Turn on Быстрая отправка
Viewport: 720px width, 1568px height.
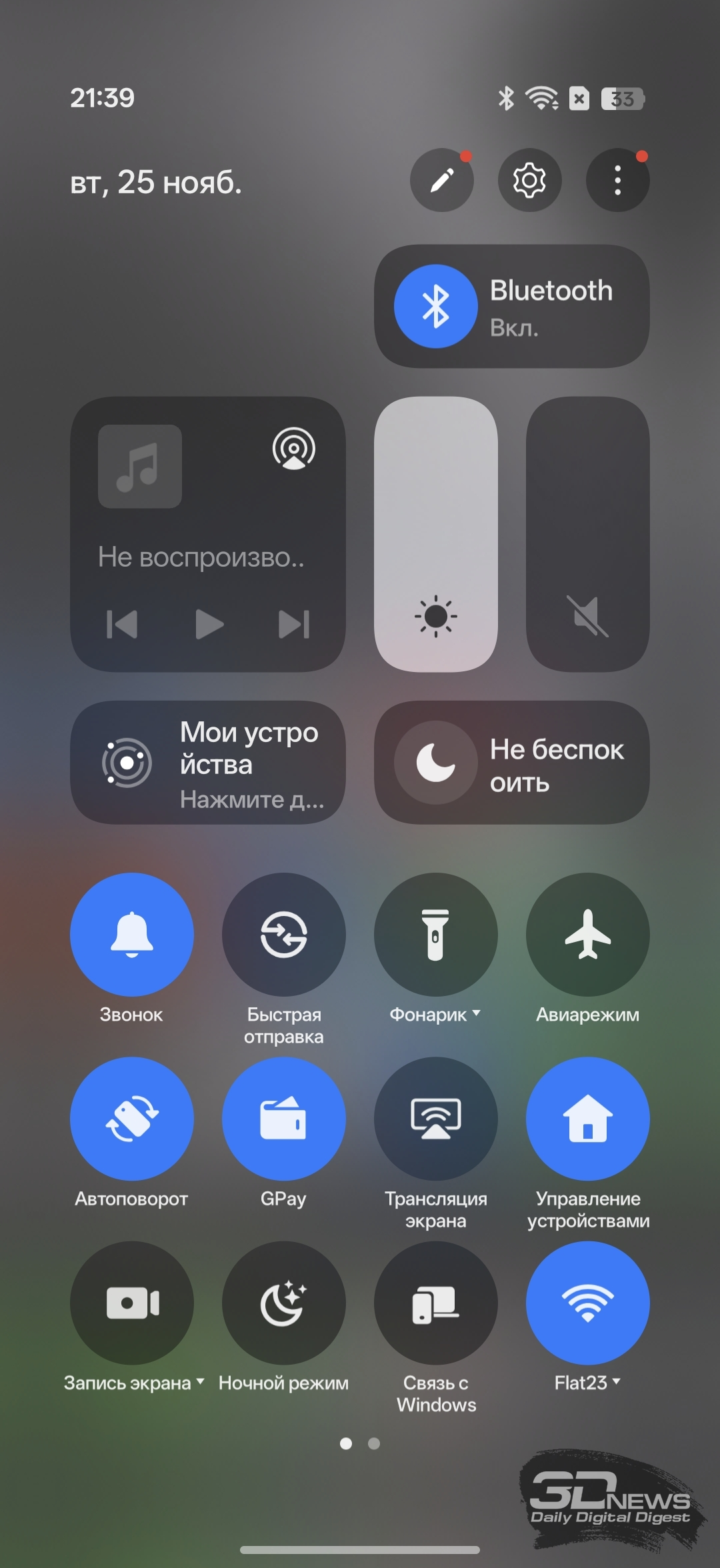[x=284, y=935]
